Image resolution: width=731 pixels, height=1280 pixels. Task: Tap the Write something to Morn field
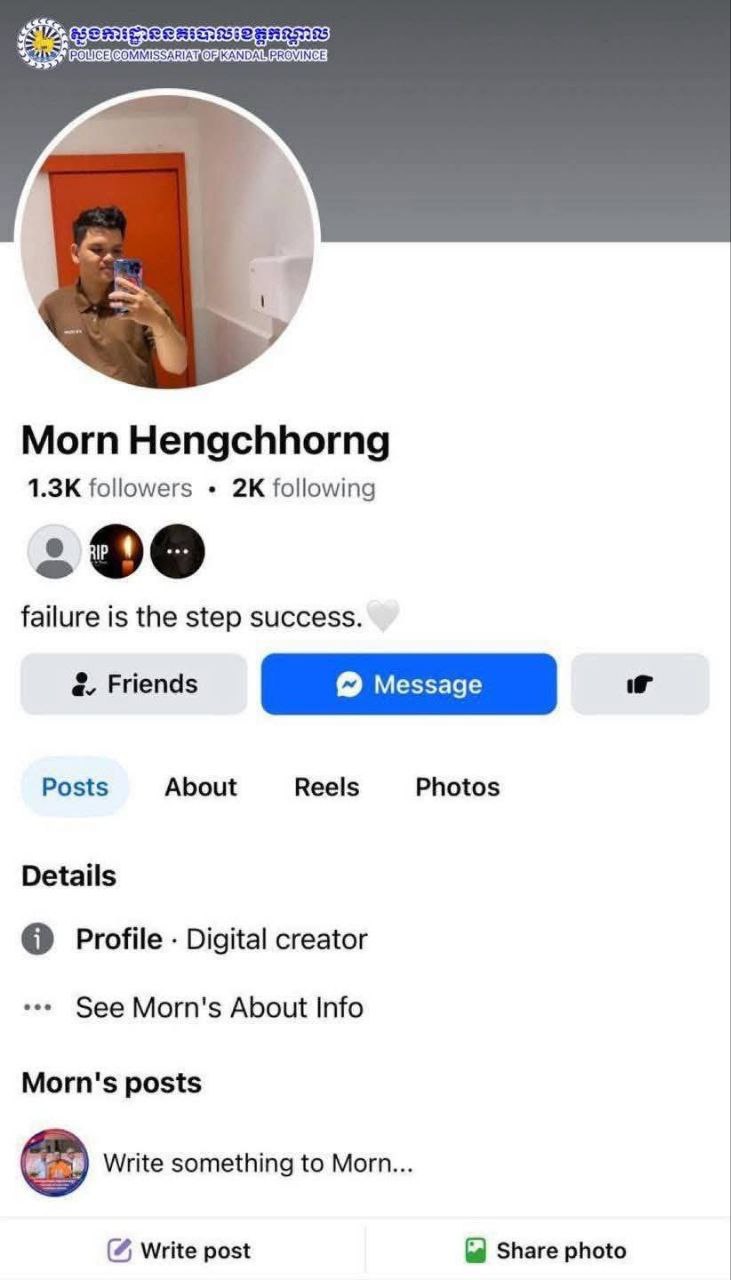(258, 1163)
